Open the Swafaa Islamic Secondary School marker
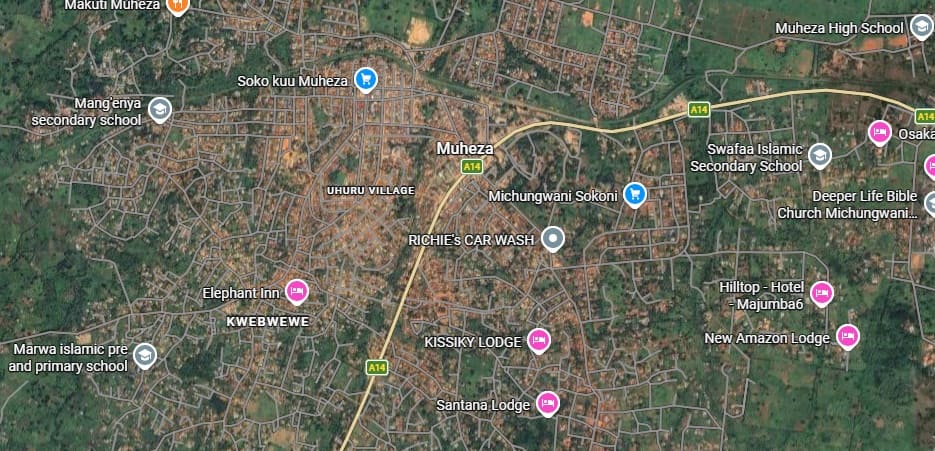This screenshot has height=451, width=935. click(820, 155)
